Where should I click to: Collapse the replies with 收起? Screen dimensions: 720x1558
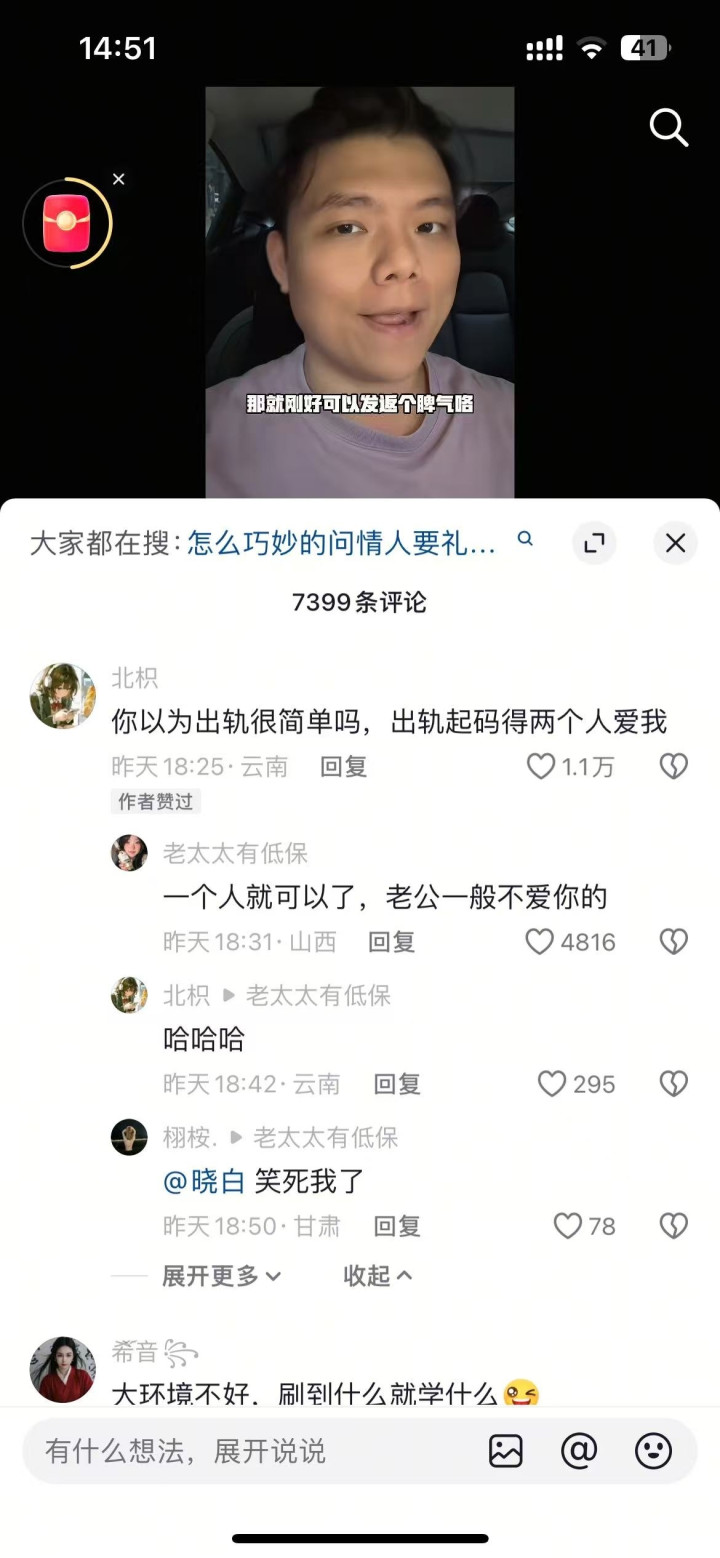point(377,1276)
